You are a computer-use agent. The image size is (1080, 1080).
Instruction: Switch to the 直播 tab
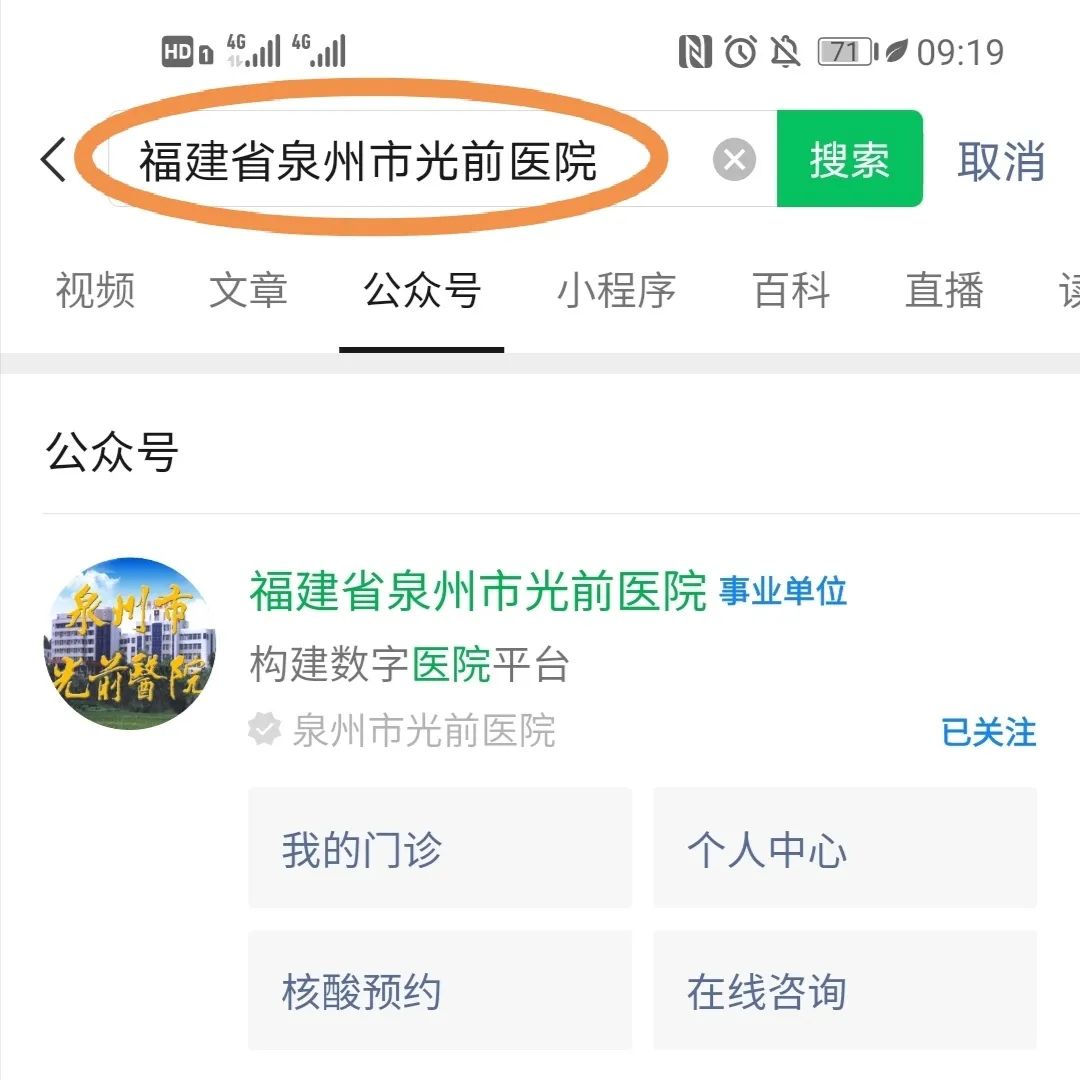tap(944, 291)
